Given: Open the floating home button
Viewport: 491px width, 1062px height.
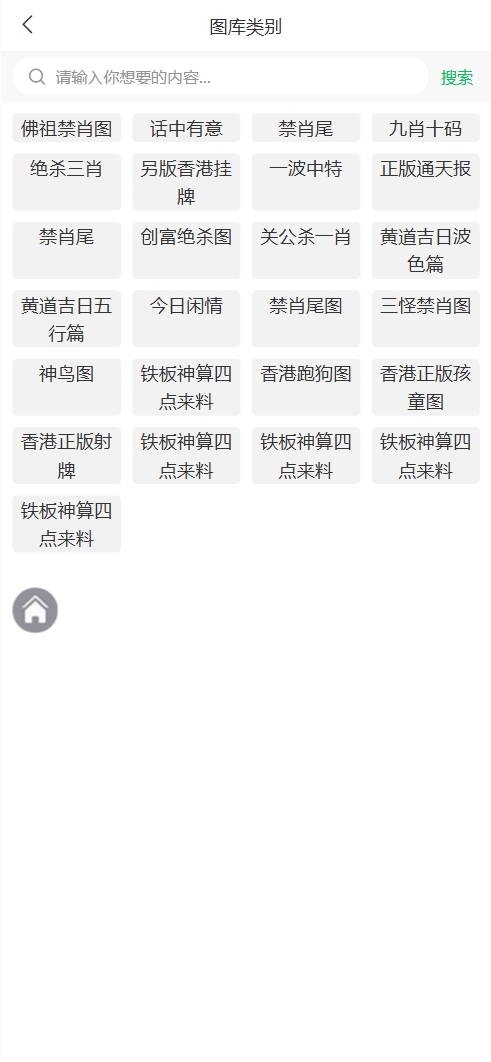Looking at the screenshot, I should point(35,610).
